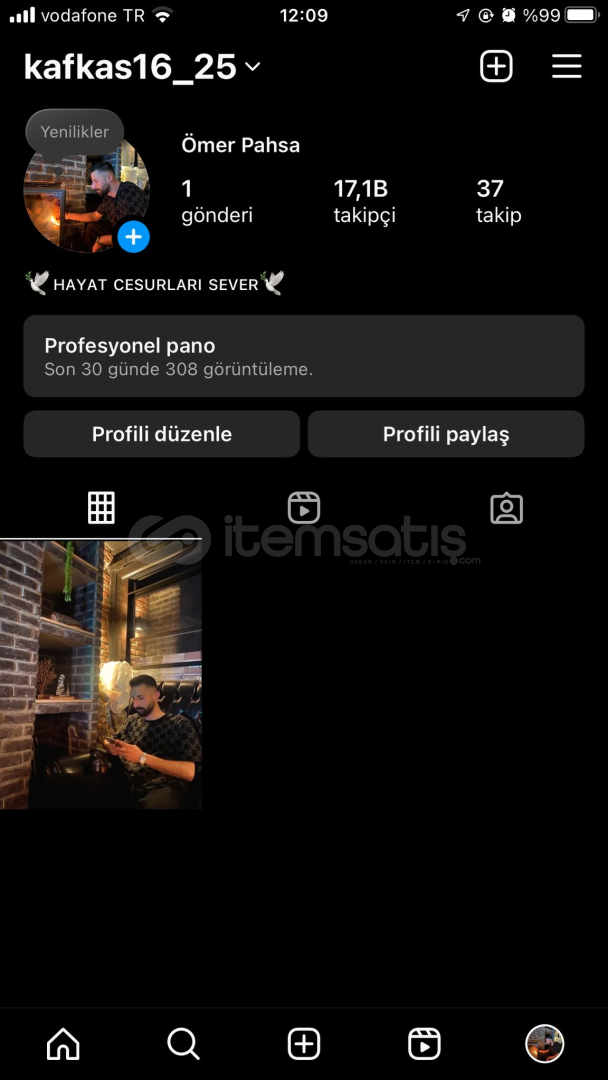Tap the bottom bar create post icon

304,1044
